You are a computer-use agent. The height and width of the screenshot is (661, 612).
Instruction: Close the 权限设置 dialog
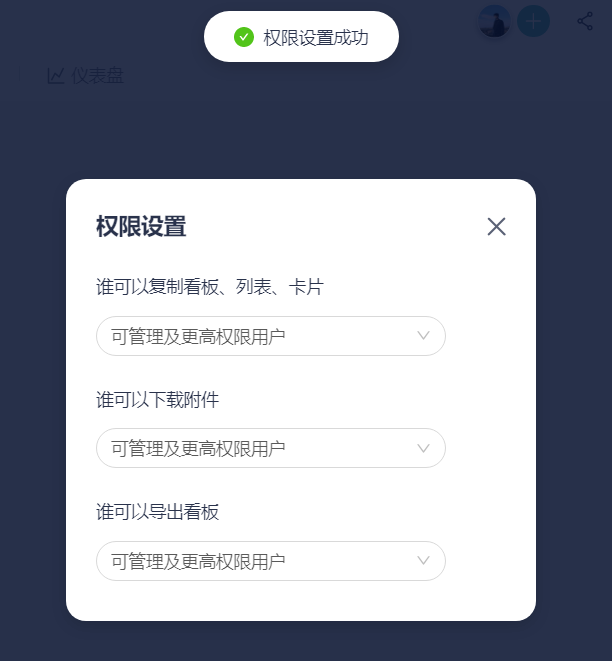pos(496,227)
